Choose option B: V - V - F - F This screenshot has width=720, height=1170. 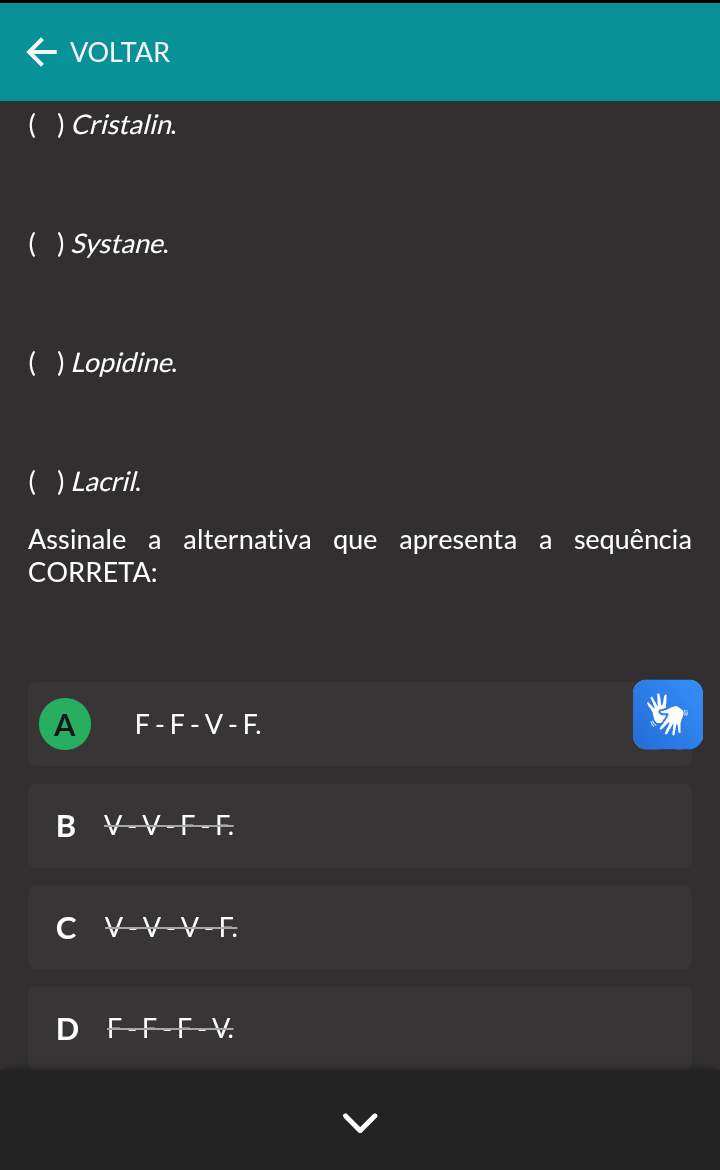pyautogui.click(x=360, y=825)
